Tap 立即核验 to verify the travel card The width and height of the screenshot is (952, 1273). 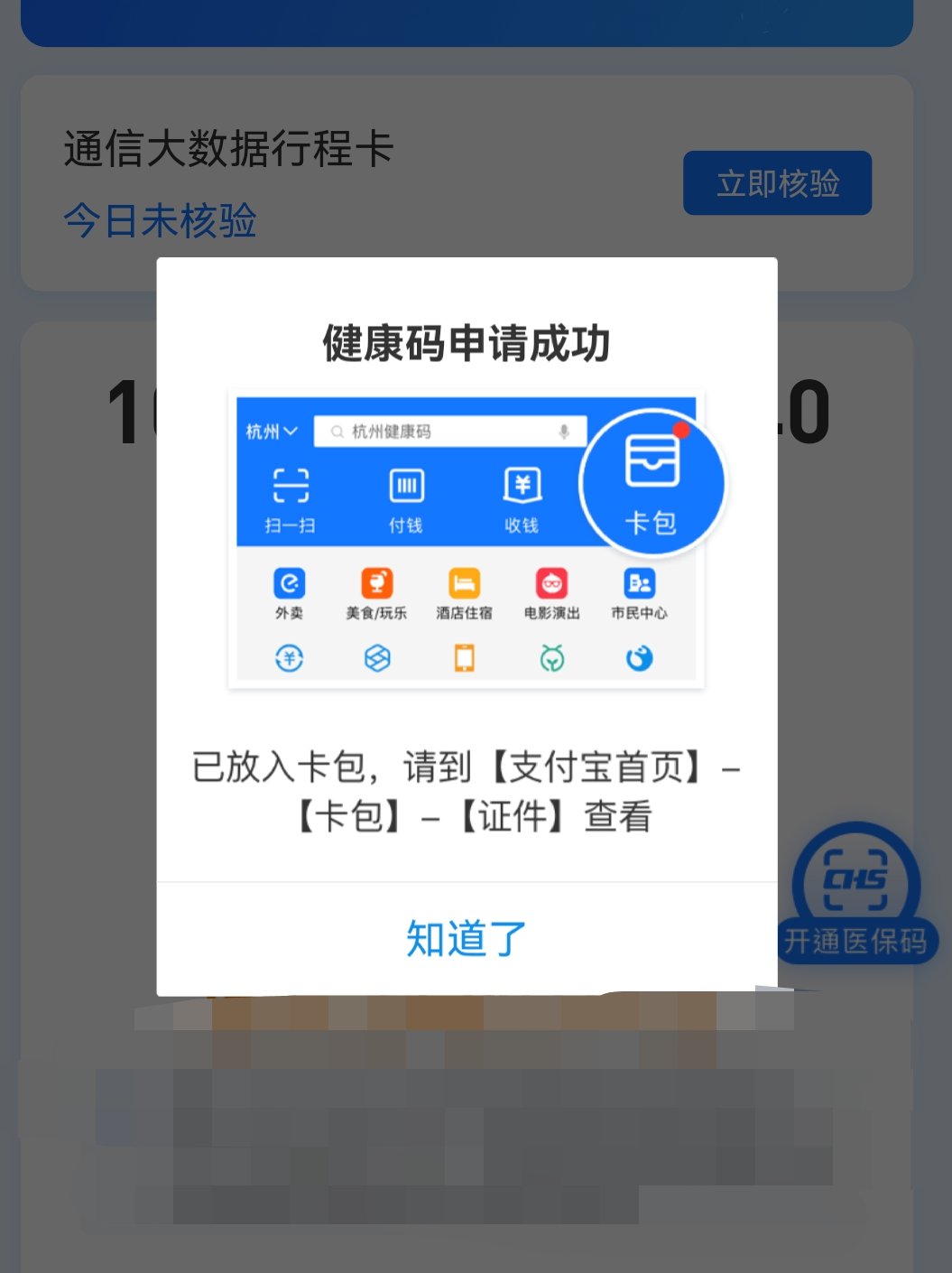[777, 183]
